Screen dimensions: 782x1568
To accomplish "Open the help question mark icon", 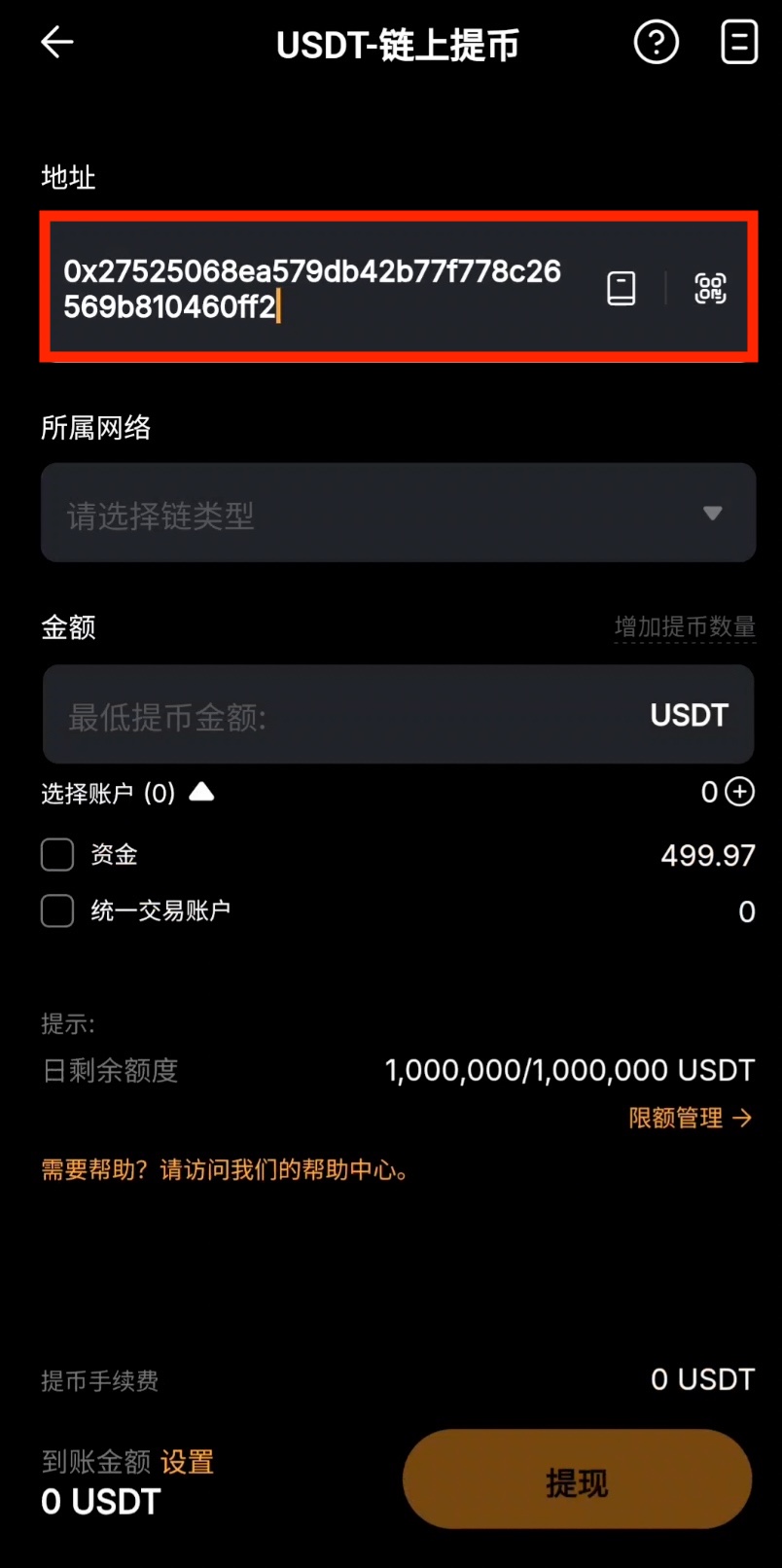I will (657, 43).
